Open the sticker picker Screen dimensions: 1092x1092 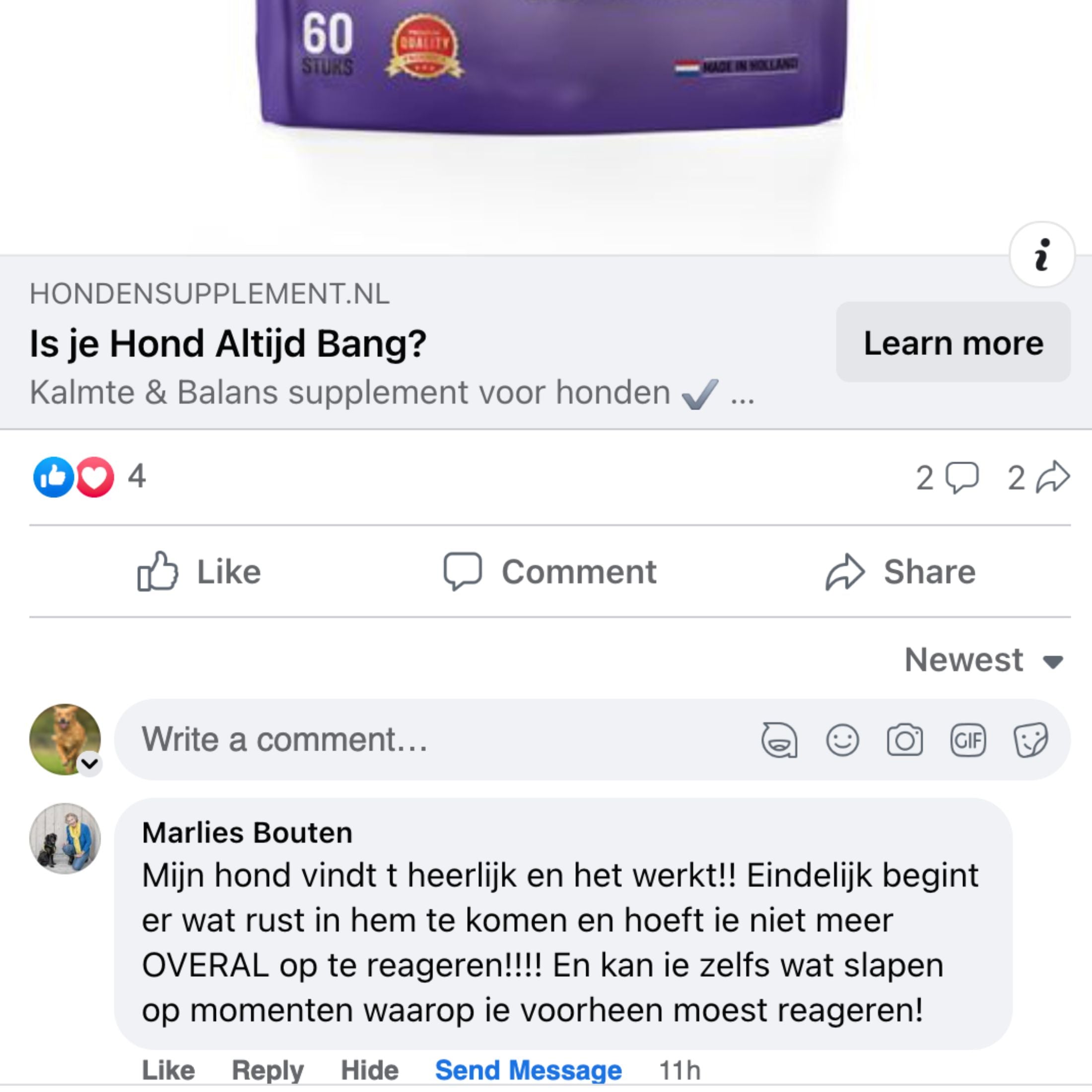click(x=1030, y=740)
